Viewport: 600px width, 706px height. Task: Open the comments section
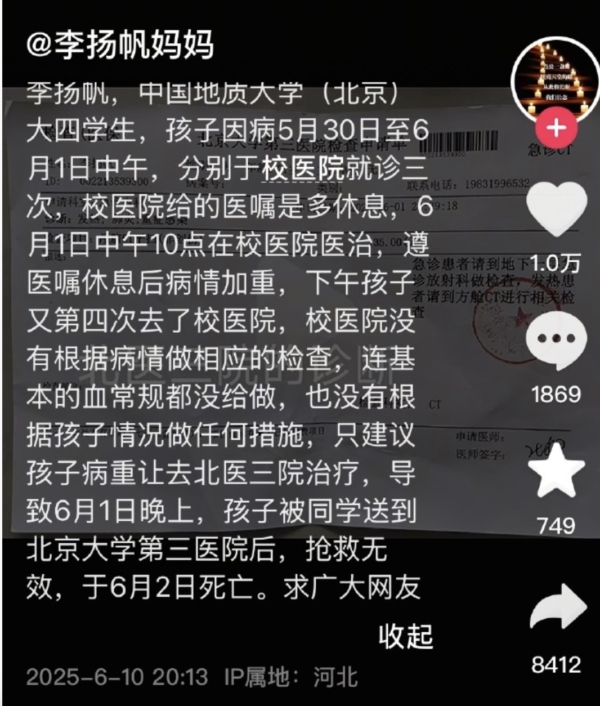(555, 345)
